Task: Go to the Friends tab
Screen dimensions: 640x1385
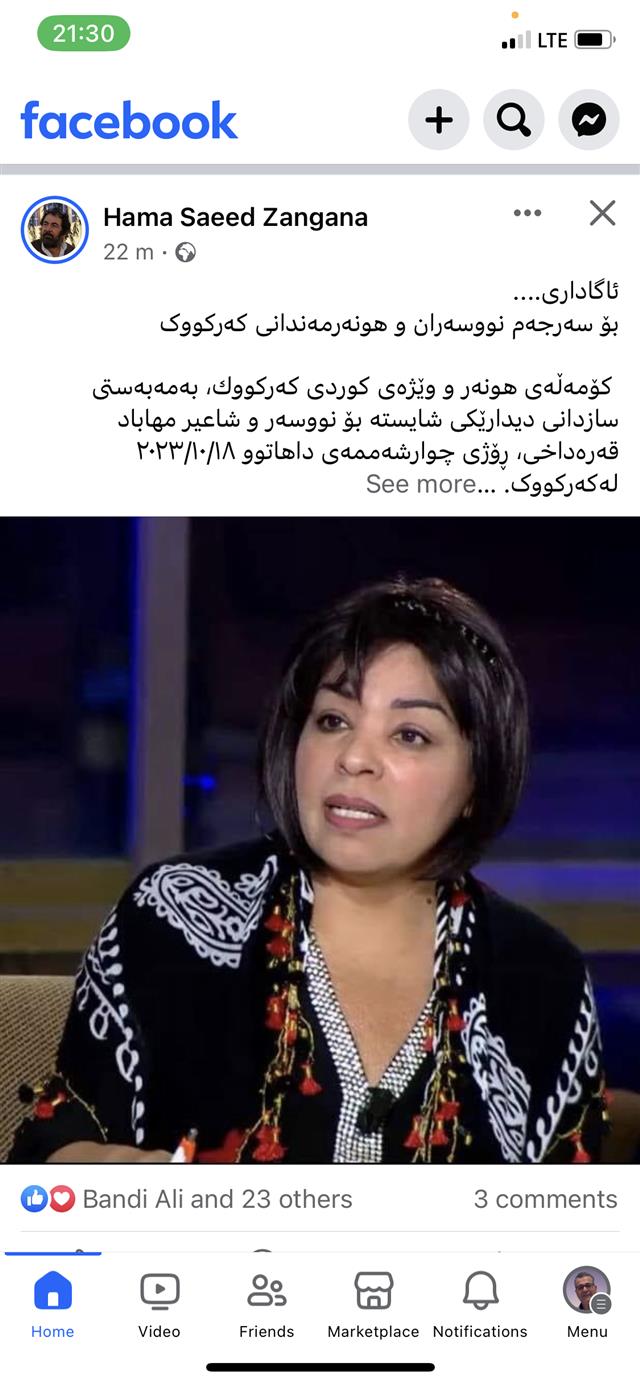Action: [266, 1305]
